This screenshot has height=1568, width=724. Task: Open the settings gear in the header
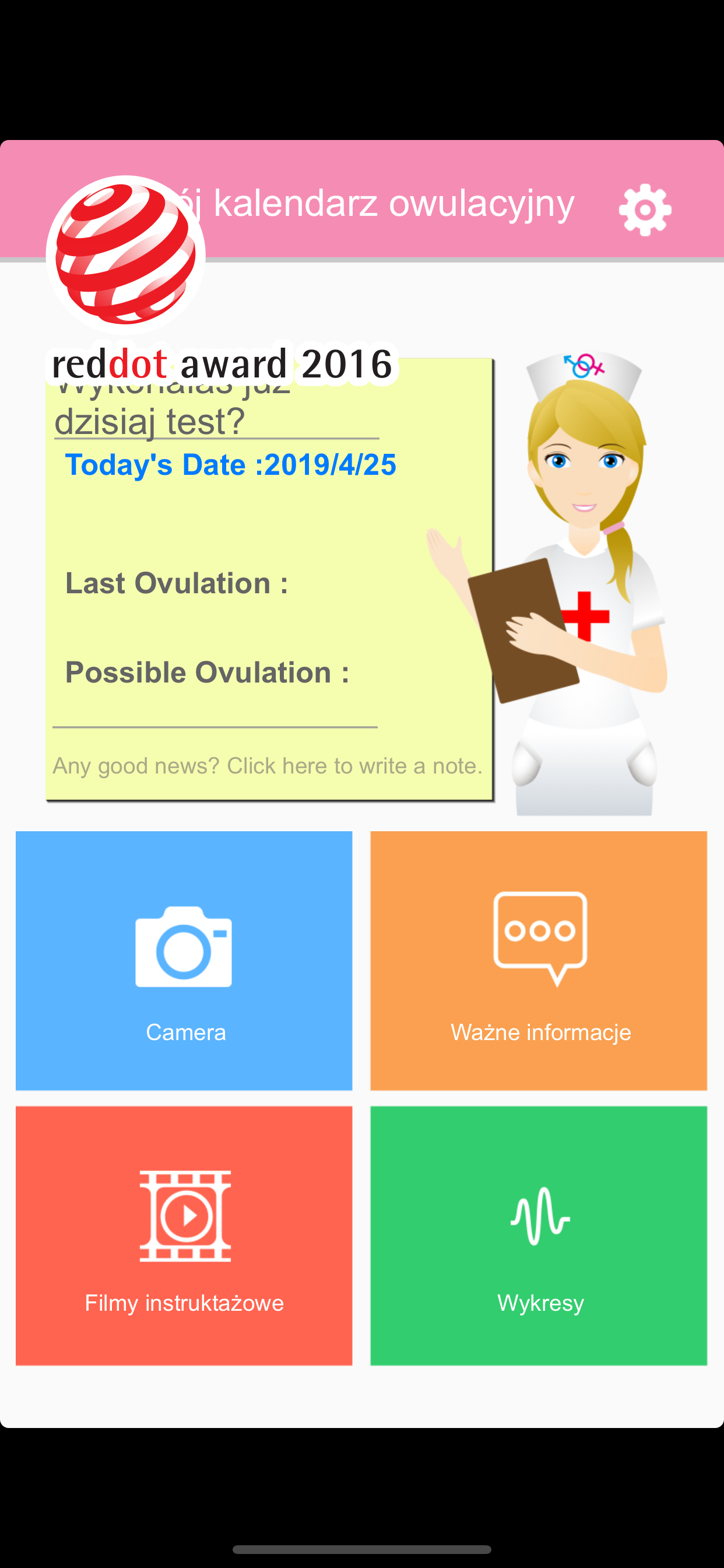(644, 209)
